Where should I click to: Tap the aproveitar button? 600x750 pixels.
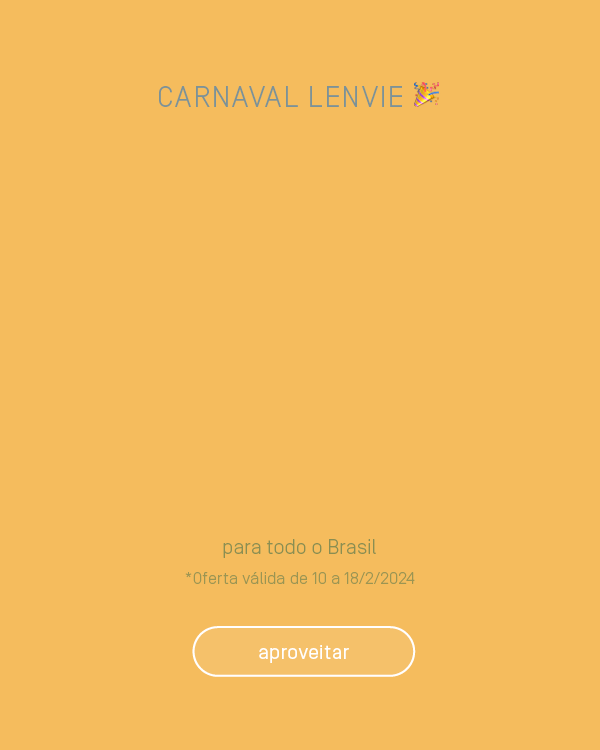(303, 652)
